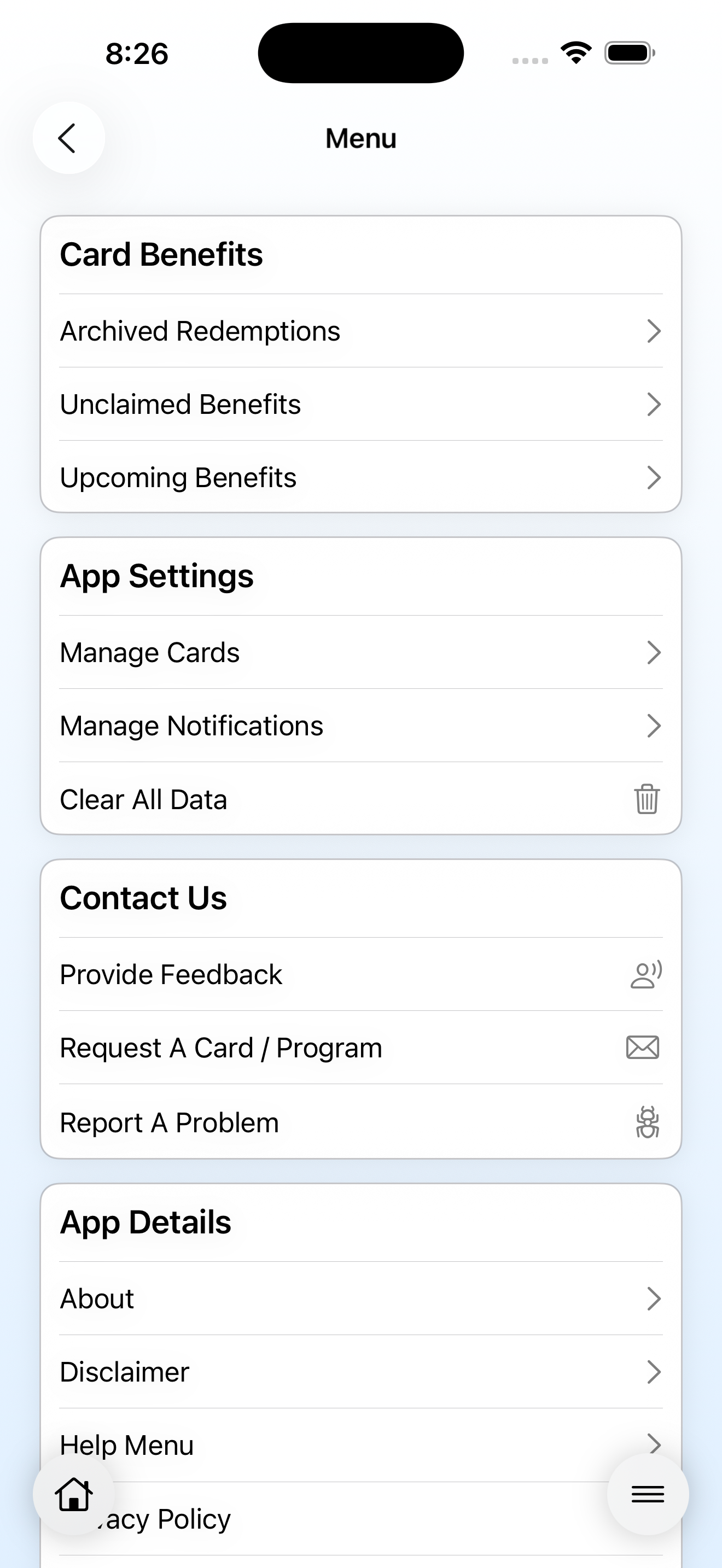The width and height of the screenshot is (722, 1568).
Task: Request A Card / Program
Action: [360, 1048]
